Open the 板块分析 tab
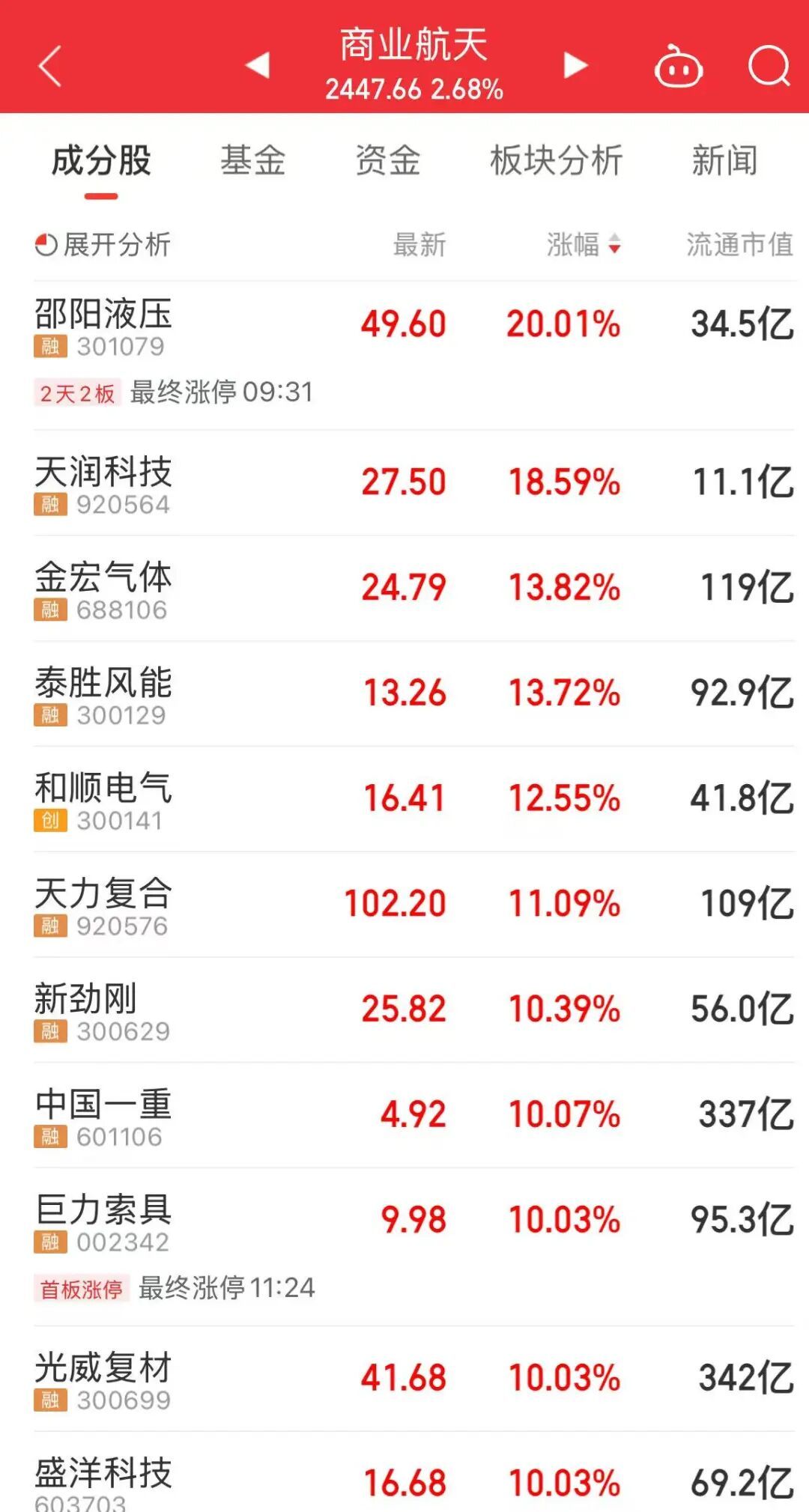Viewport: 809px width, 1512px height. [x=556, y=161]
